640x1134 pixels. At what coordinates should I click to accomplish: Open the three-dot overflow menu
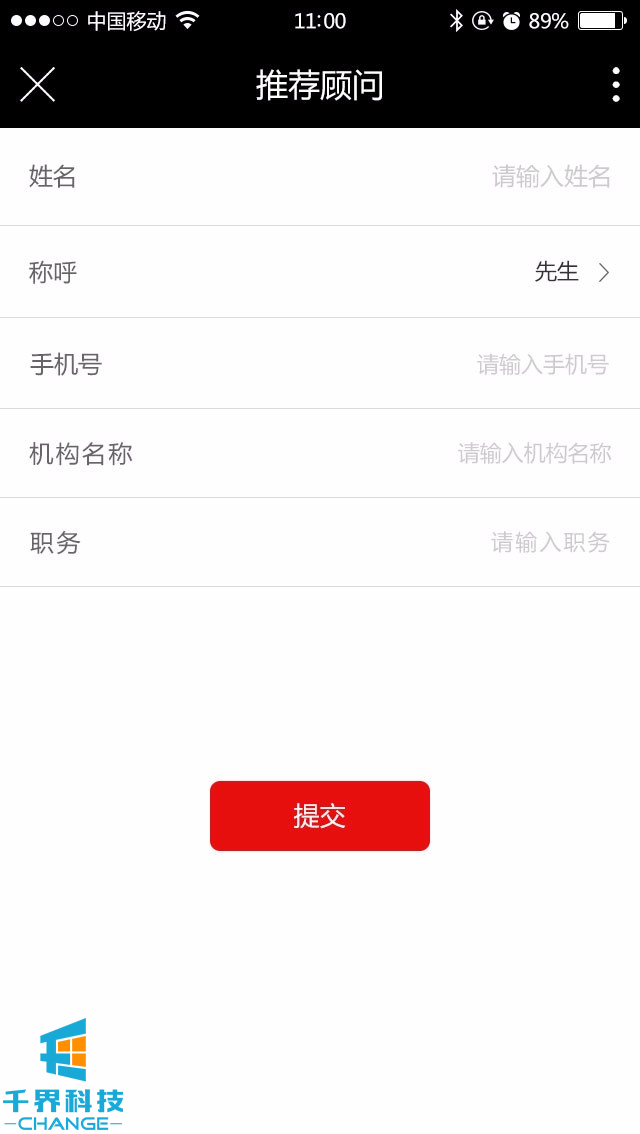(x=615, y=85)
